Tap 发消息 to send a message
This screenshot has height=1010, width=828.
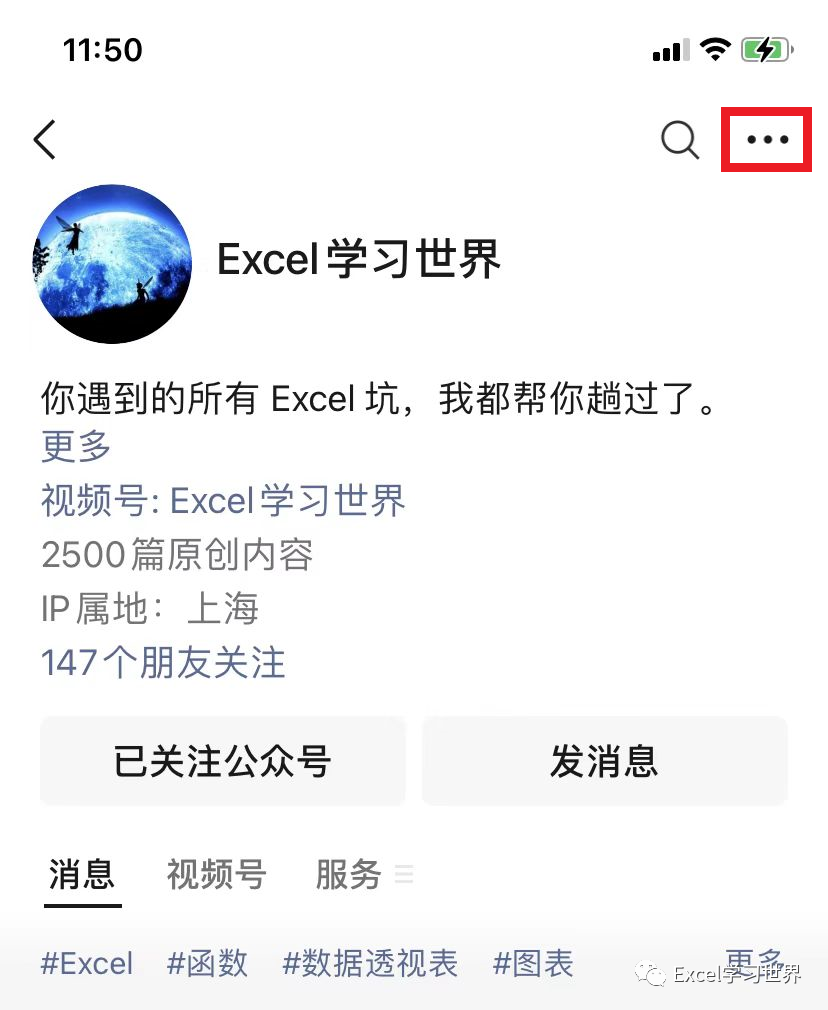(604, 761)
